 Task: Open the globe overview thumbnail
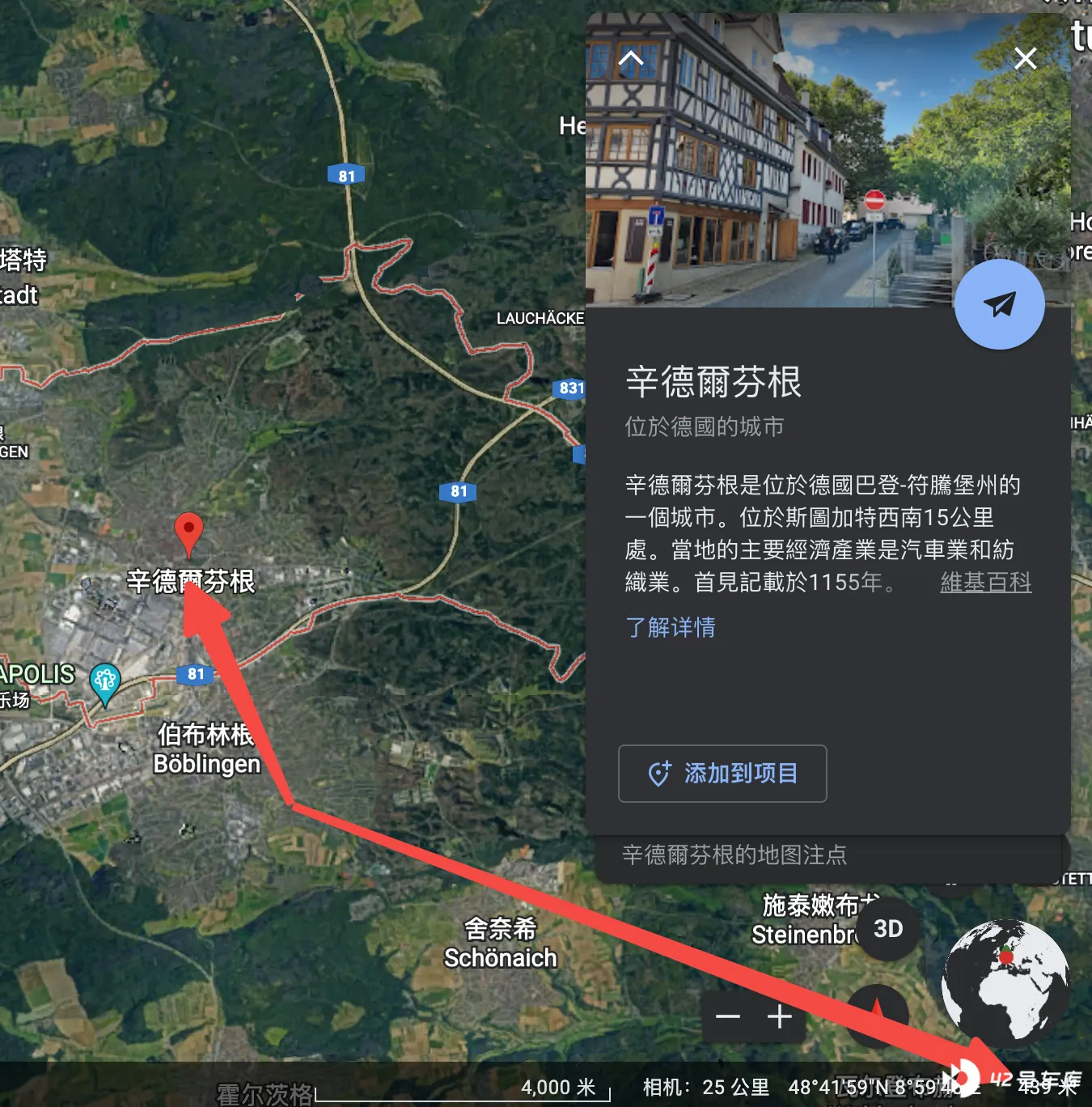point(1005,982)
